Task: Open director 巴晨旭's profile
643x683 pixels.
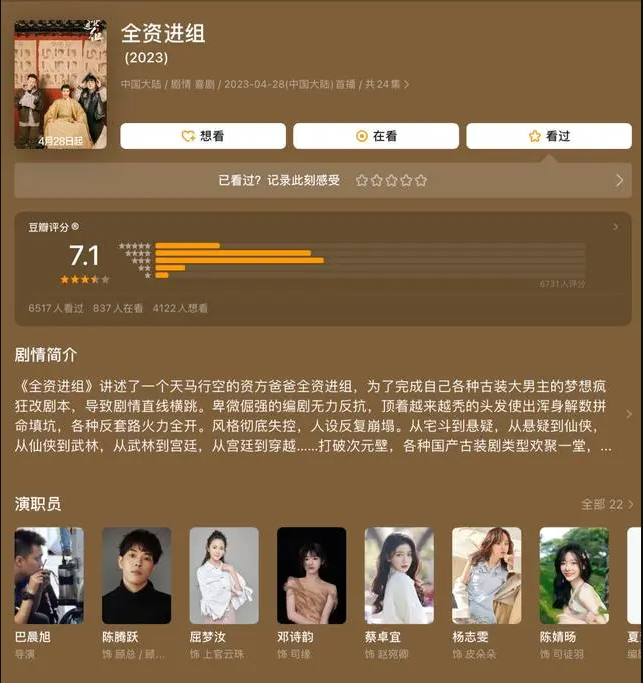Action: (49, 577)
